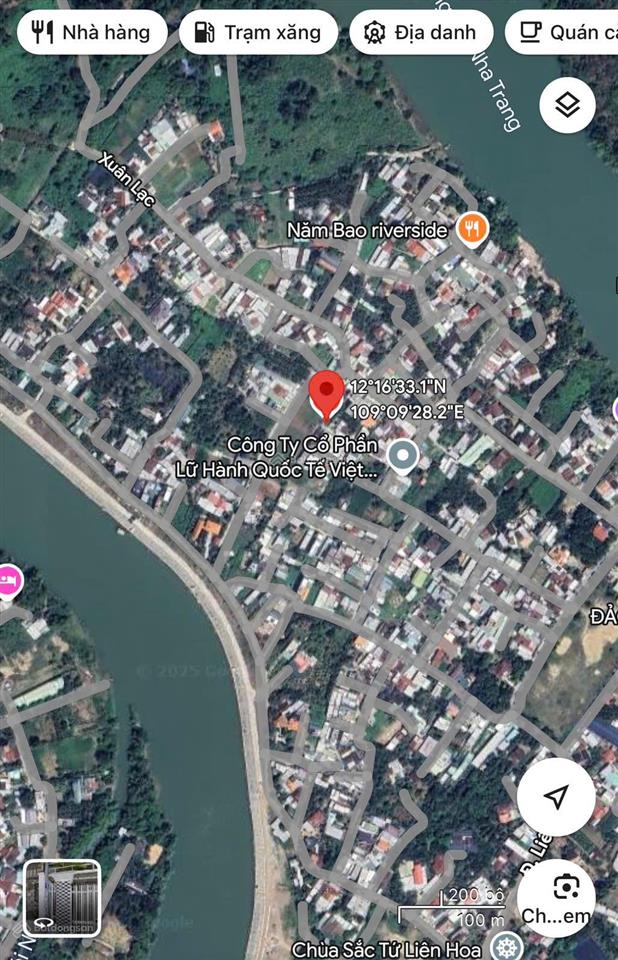
Task: Select the Nhà hàng filter chip
Action: [x=90, y=32]
